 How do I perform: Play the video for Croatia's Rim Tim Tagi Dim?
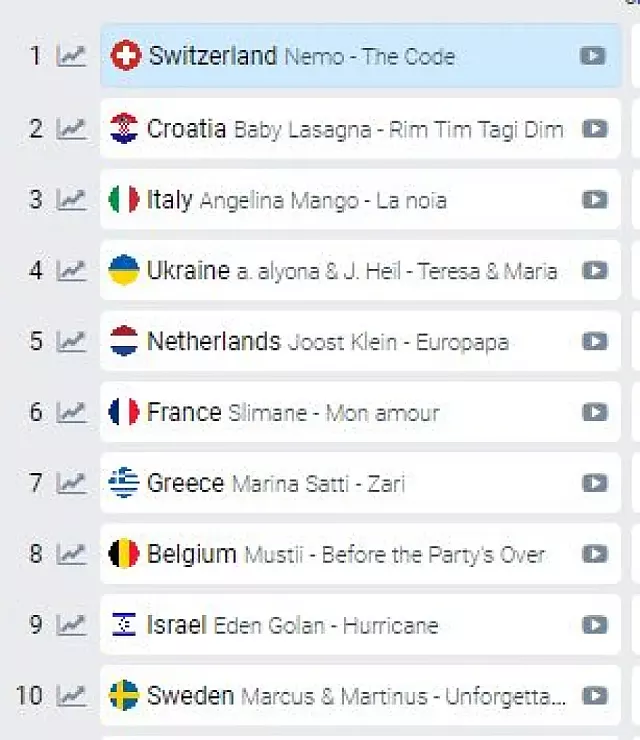pos(595,128)
